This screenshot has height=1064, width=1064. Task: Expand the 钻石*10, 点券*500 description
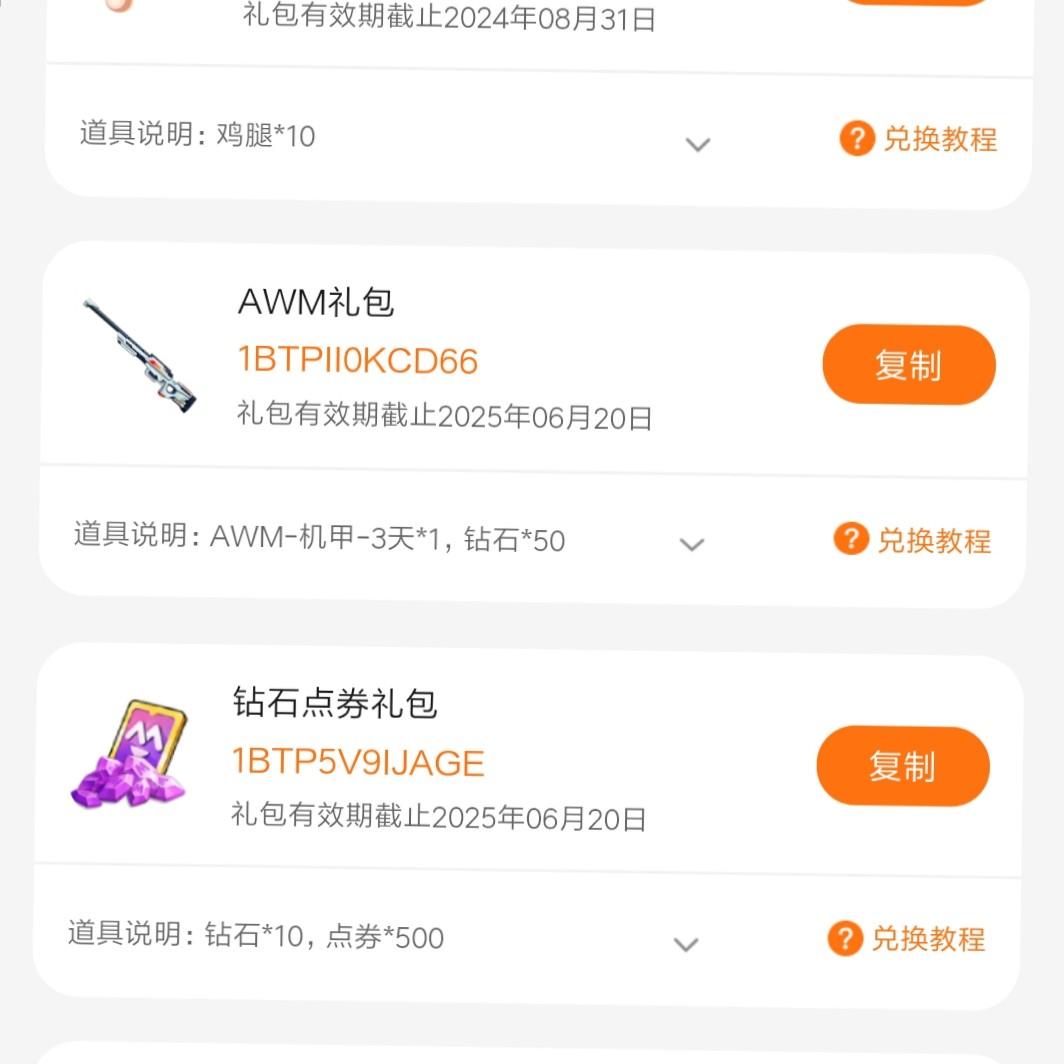685,944
